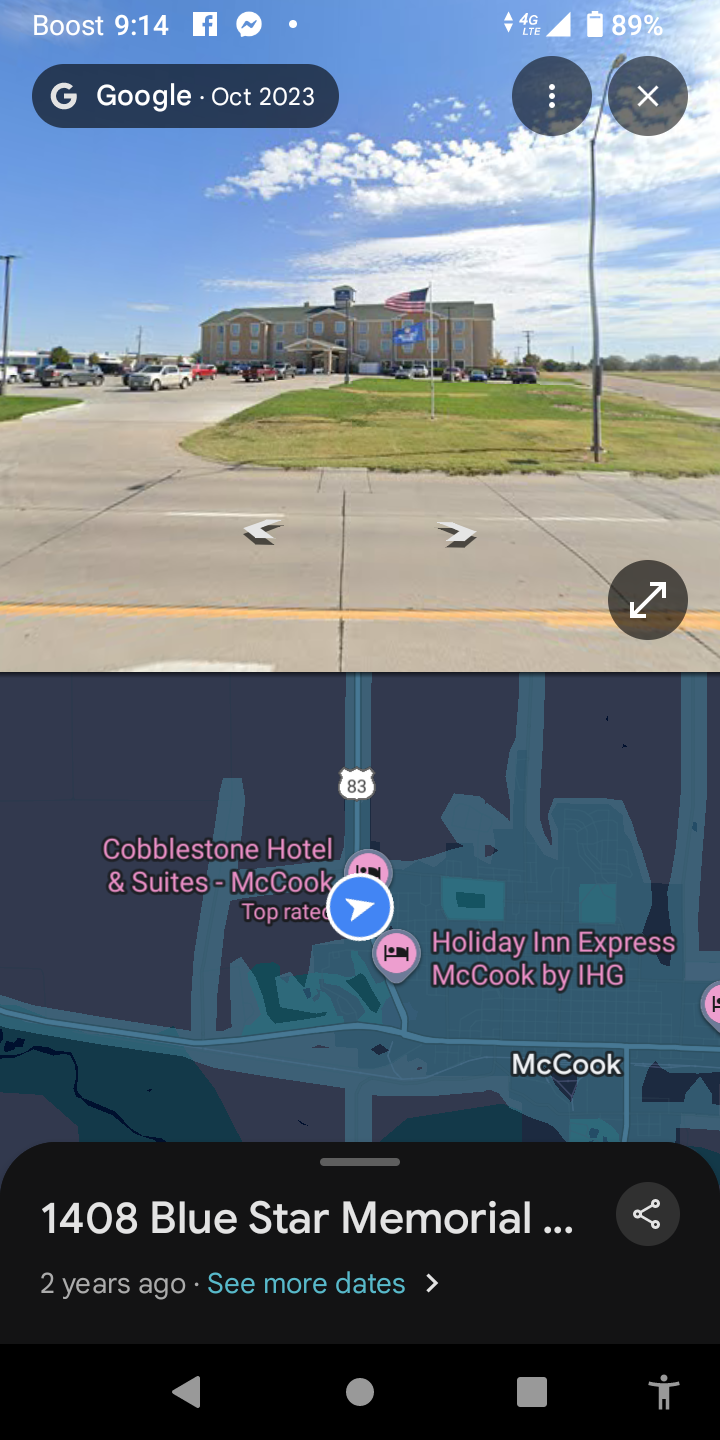
Task: Open the three-dot overflow menu
Action: pyautogui.click(x=551, y=96)
